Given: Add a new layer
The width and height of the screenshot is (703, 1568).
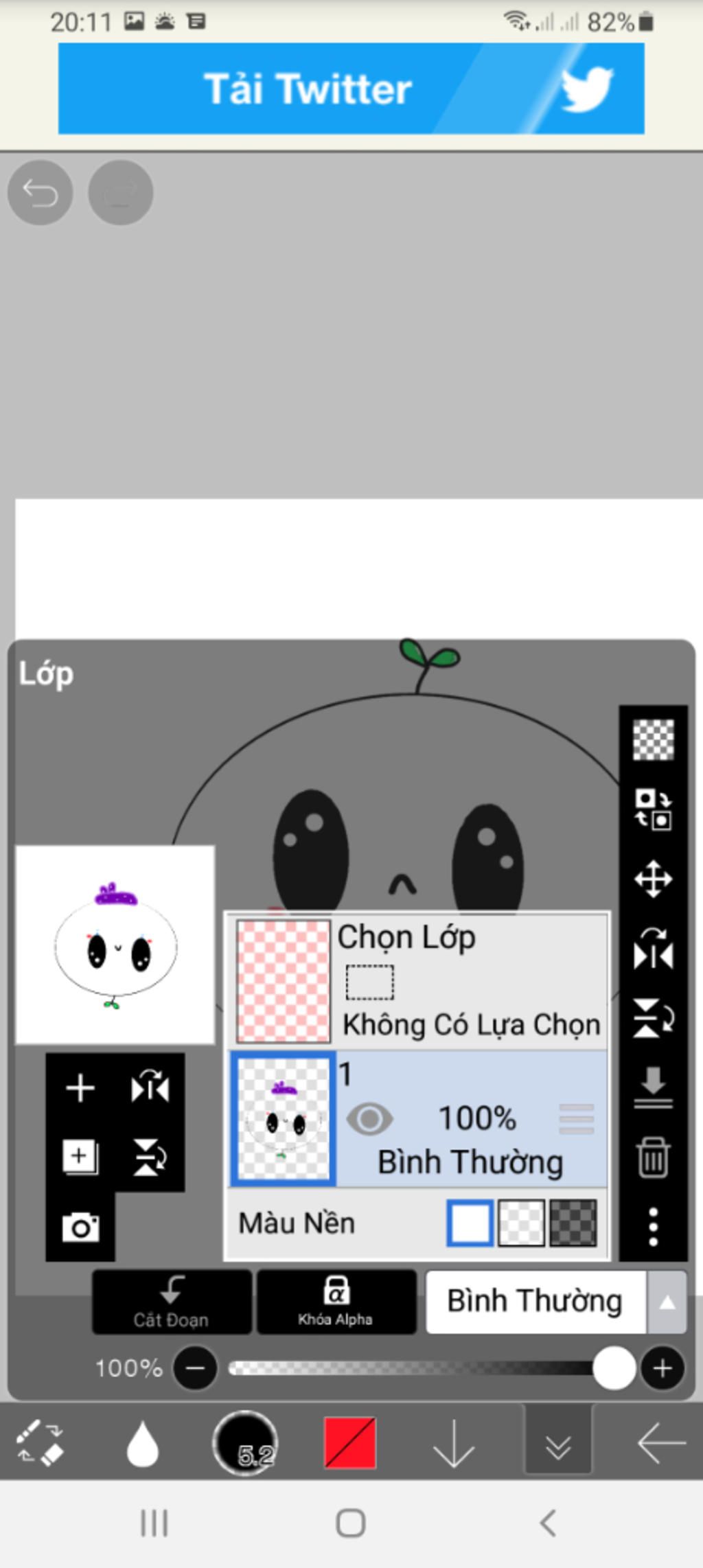Looking at the screenshot, I should (x=80, y=1088).
